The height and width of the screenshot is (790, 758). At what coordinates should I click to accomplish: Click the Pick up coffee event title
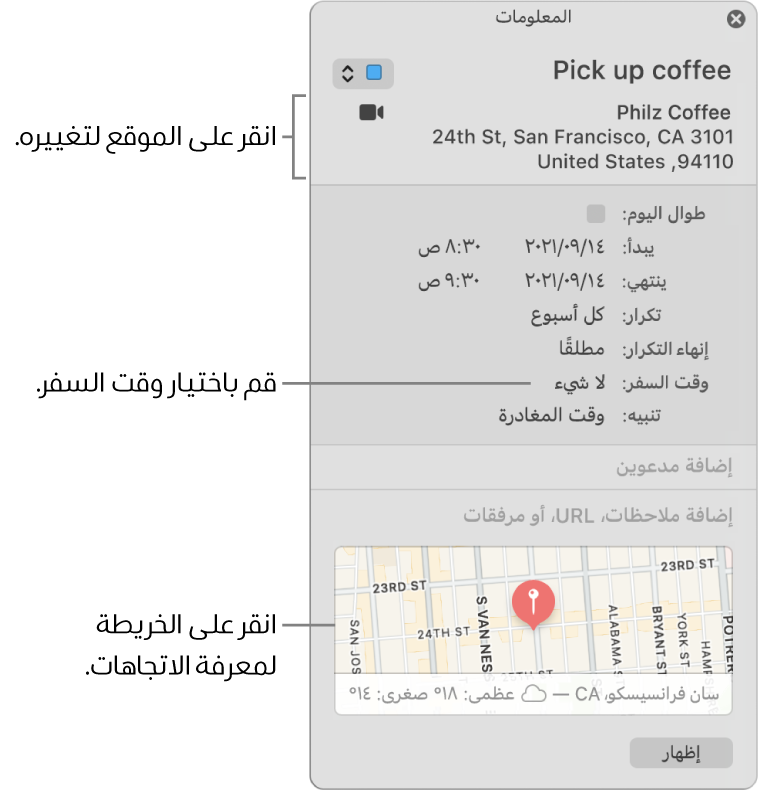pyautogui.click(x=641, y=70)
